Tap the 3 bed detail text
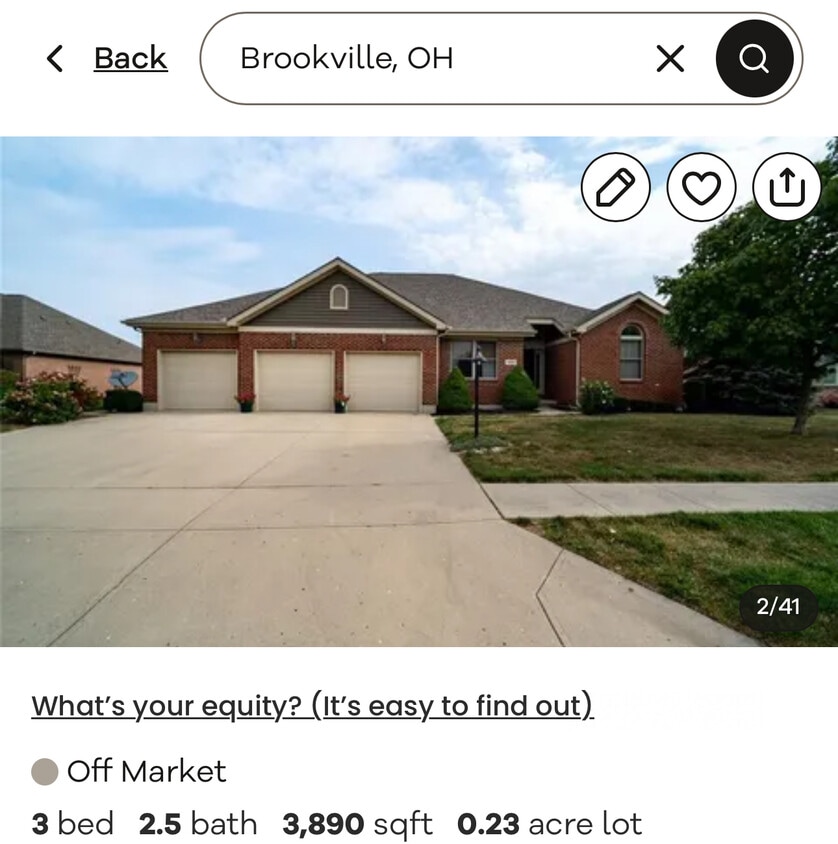Screen dimensions: 838x844 72,824
